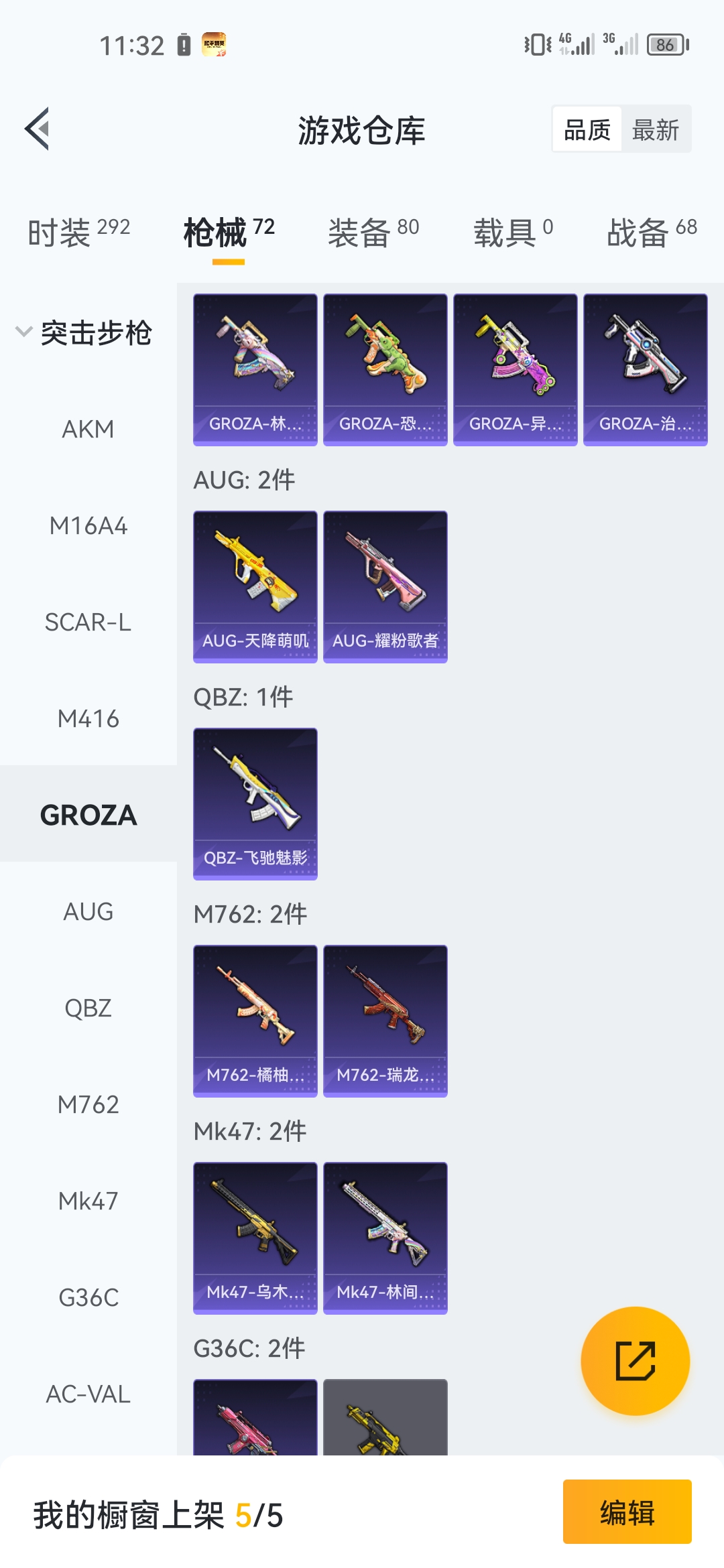This screenshot has height=1568, width=724.
Task: Tap the 编辑 button
Action: tap(627, 1512)
